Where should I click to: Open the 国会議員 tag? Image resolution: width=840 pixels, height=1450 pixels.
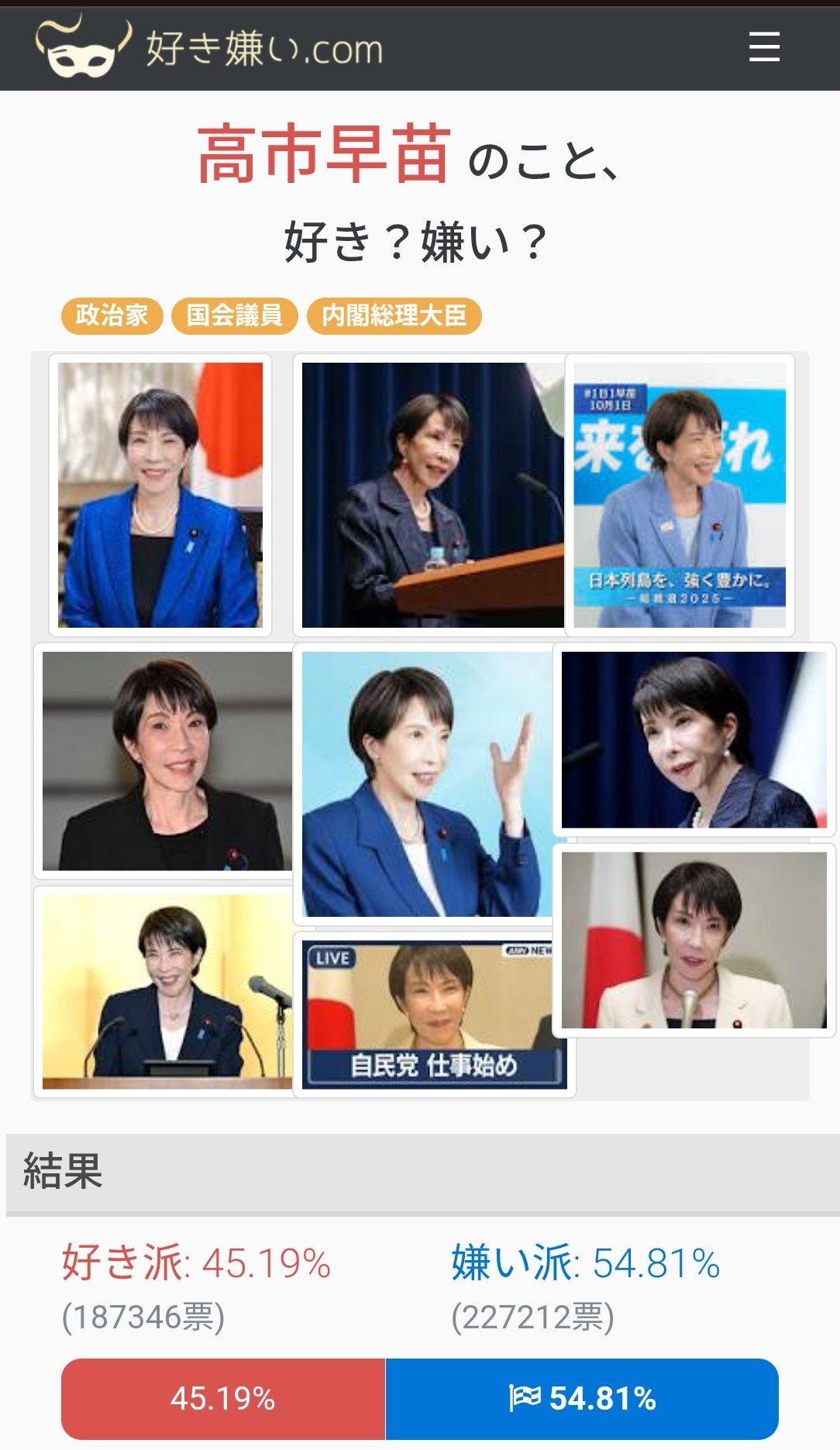(x=234, y=315)
